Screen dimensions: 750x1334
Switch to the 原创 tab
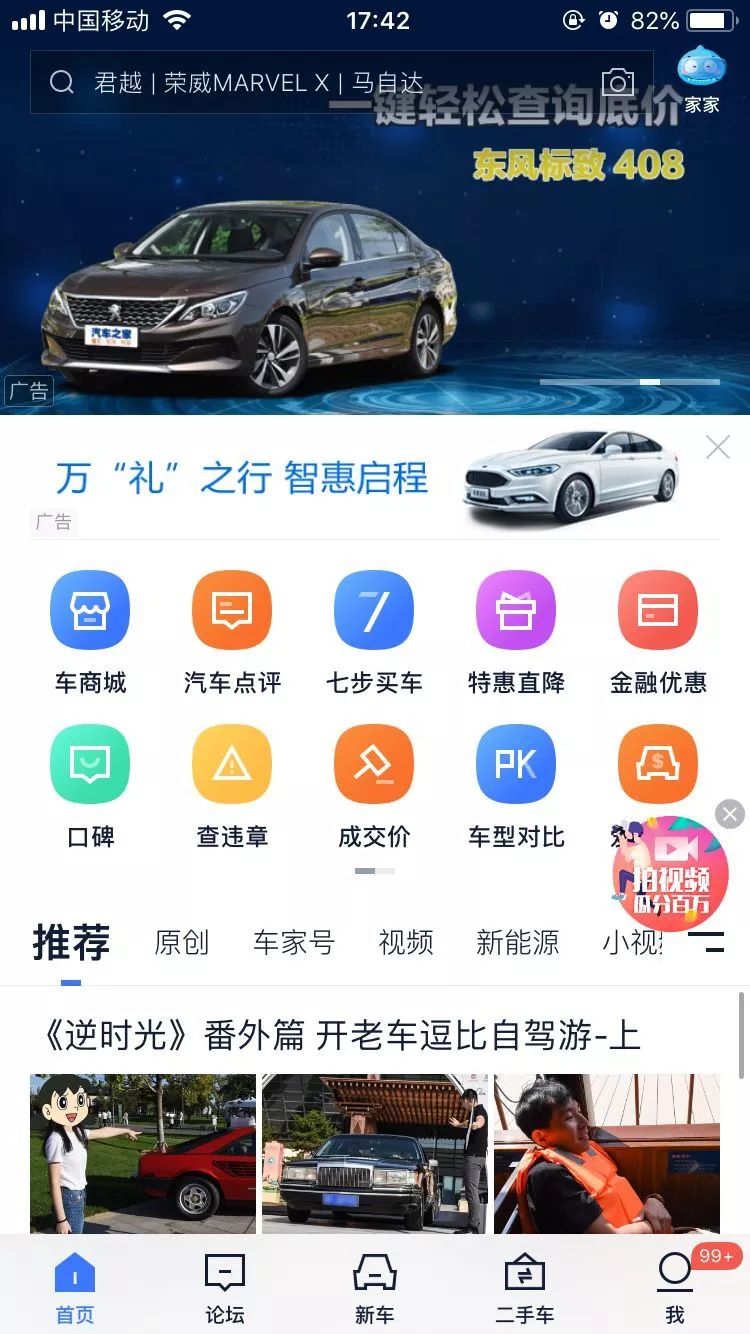[x=182, y=942]
